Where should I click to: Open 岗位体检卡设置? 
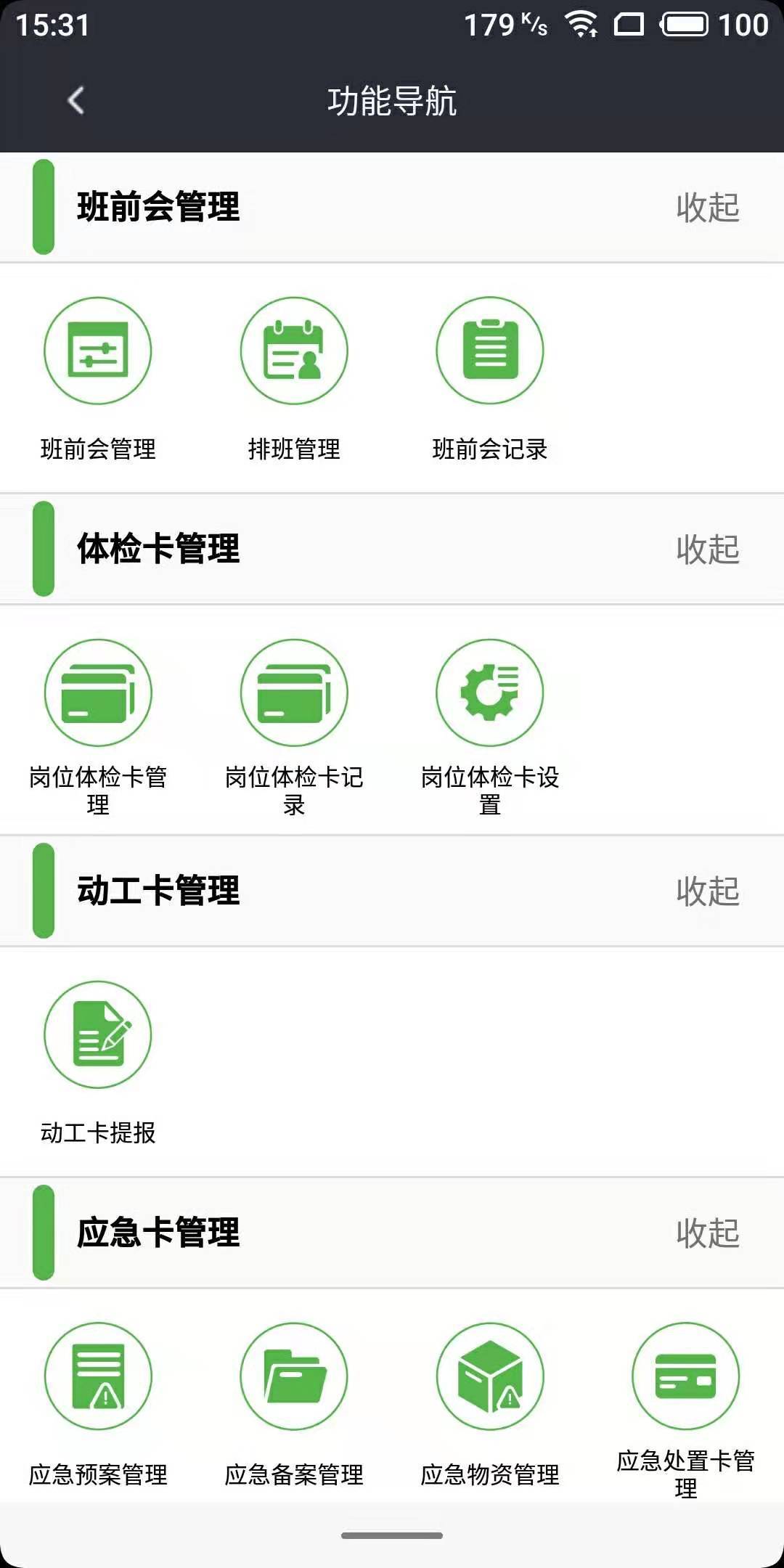[490, 693]
